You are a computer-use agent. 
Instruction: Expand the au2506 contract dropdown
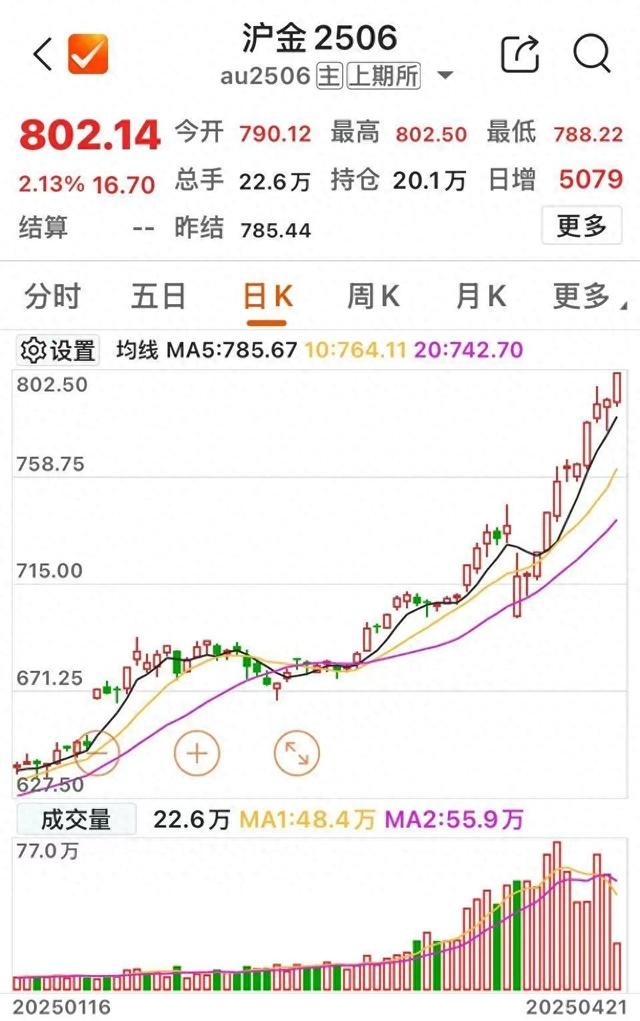click(445, 76)
